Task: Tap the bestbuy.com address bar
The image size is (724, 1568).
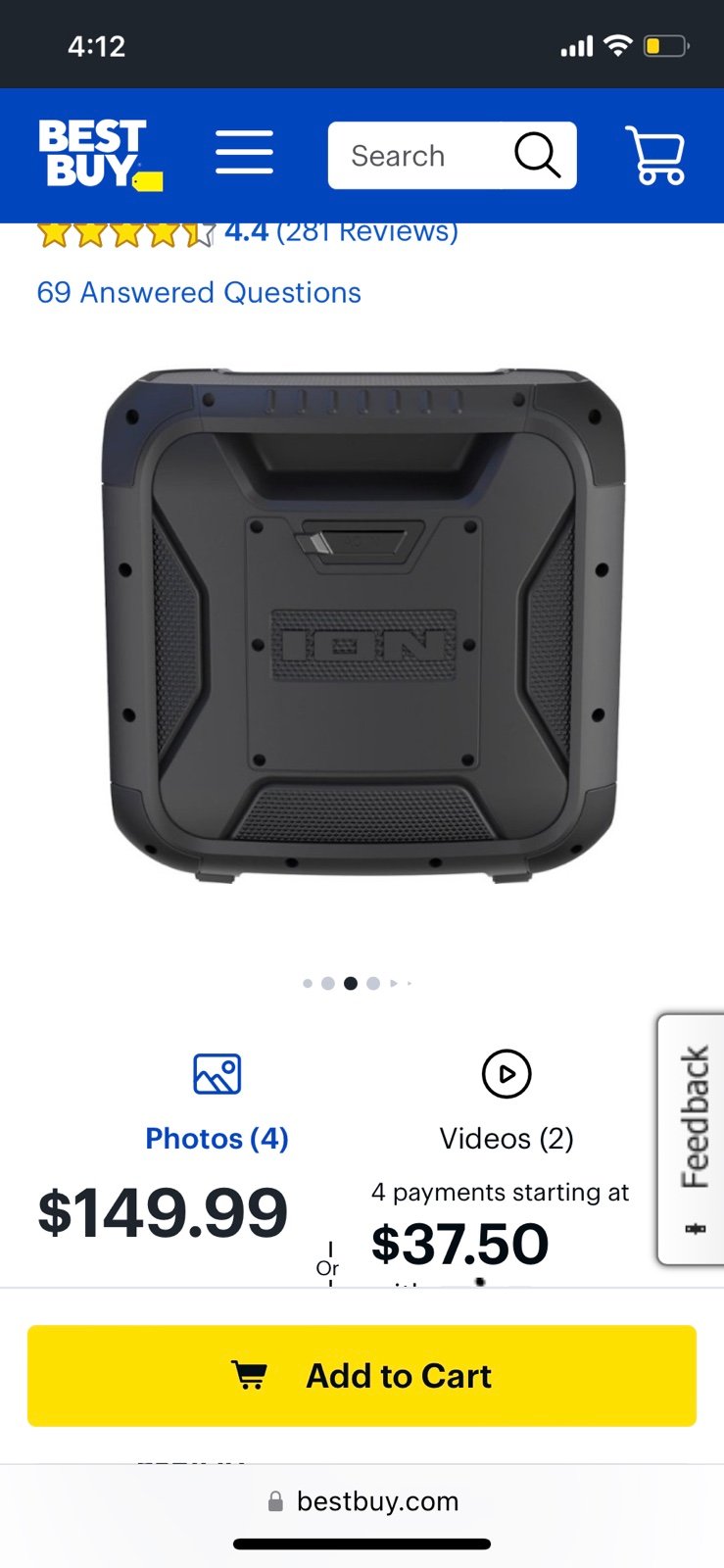Action: click(362, 1501)
